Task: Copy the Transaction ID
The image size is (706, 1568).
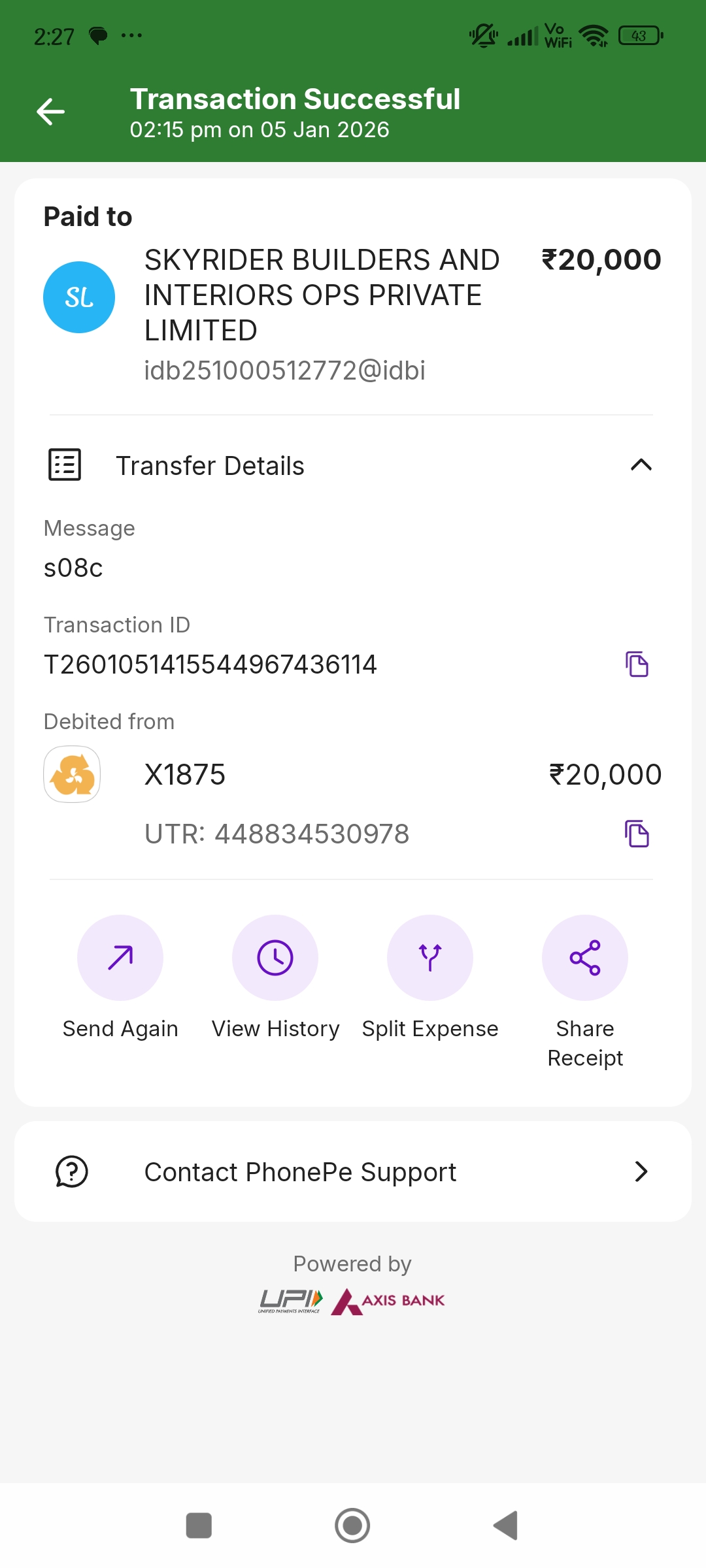Action: point(637,664)
